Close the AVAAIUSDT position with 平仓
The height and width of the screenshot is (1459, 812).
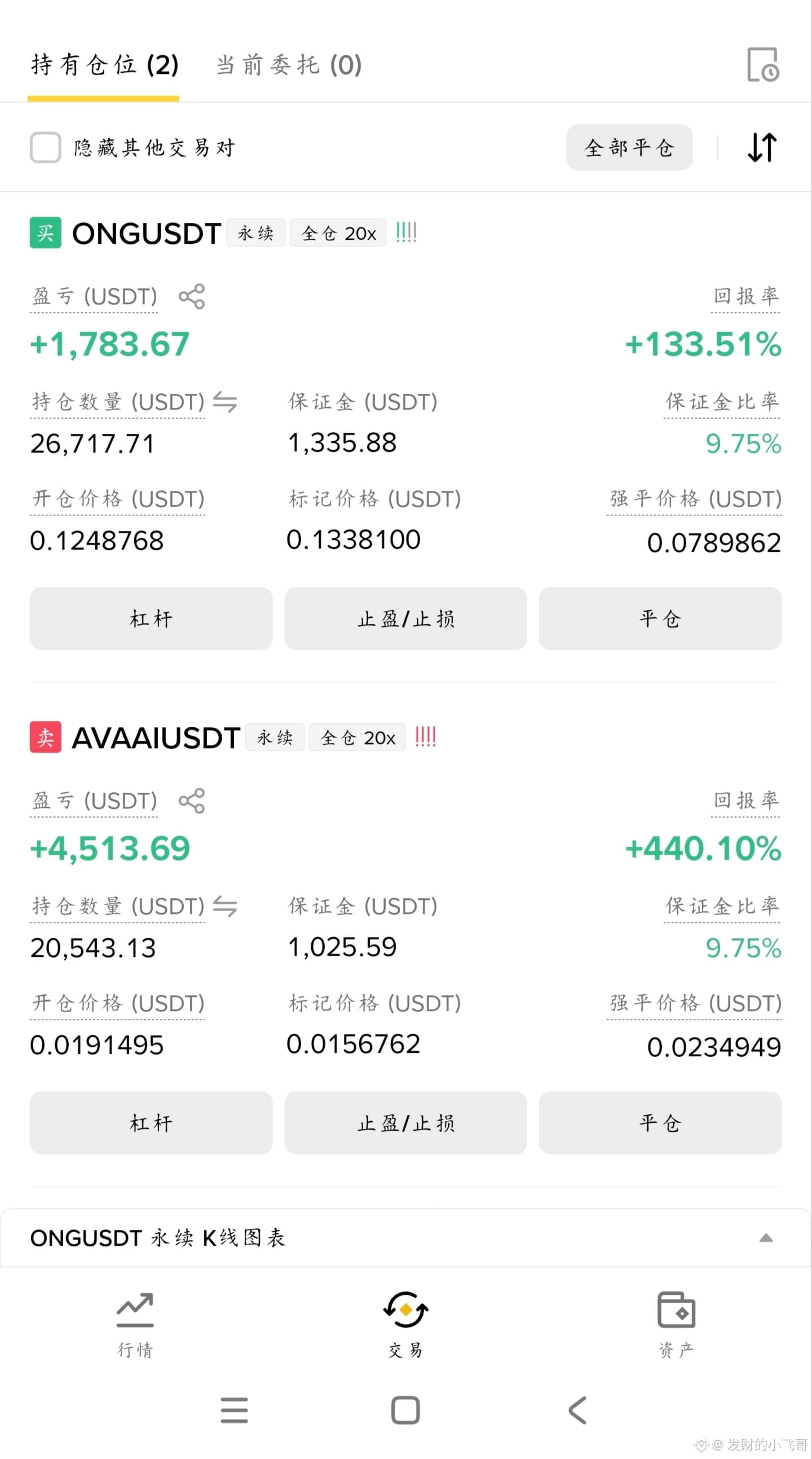click(x=660, y=1123)
